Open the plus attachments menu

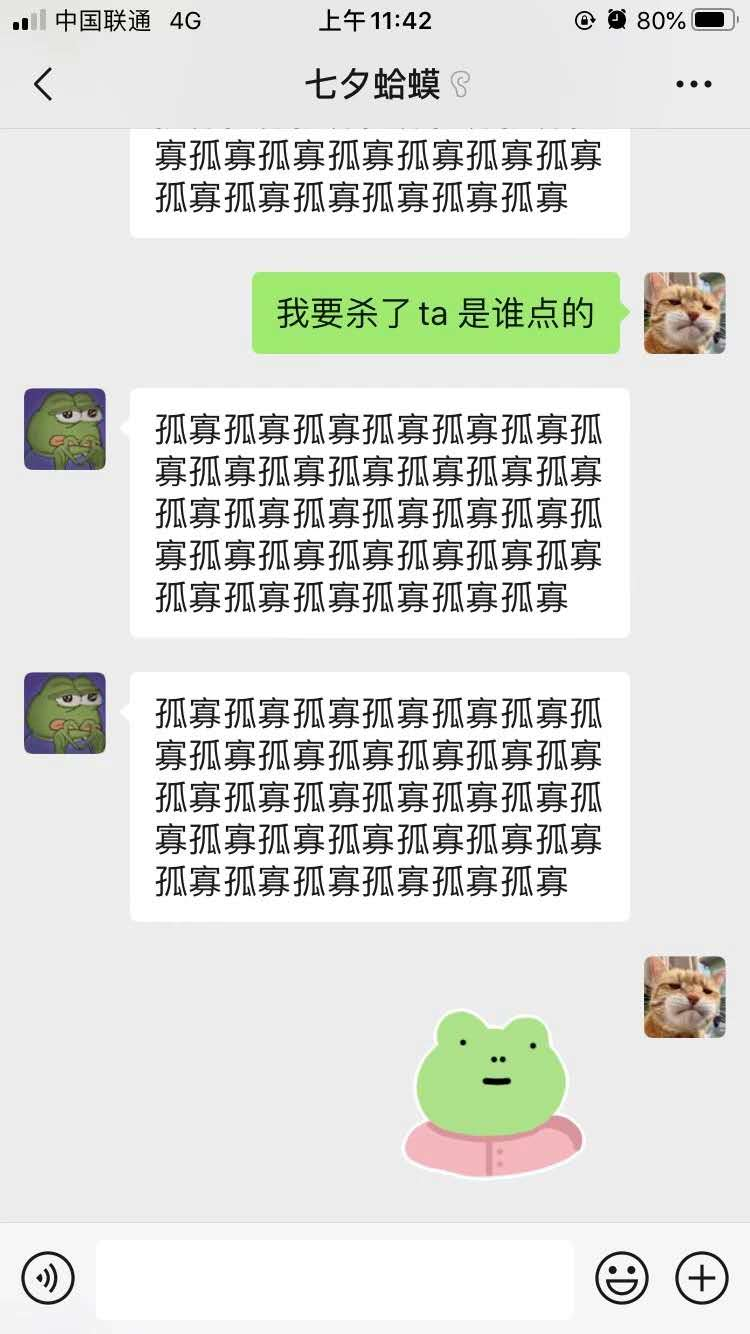click(702, 1278)
